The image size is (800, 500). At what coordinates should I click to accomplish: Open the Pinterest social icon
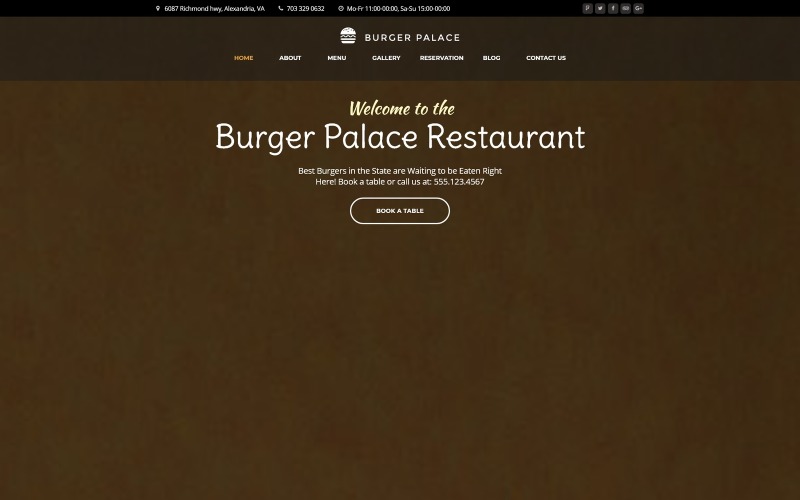[x=587, y=8]
